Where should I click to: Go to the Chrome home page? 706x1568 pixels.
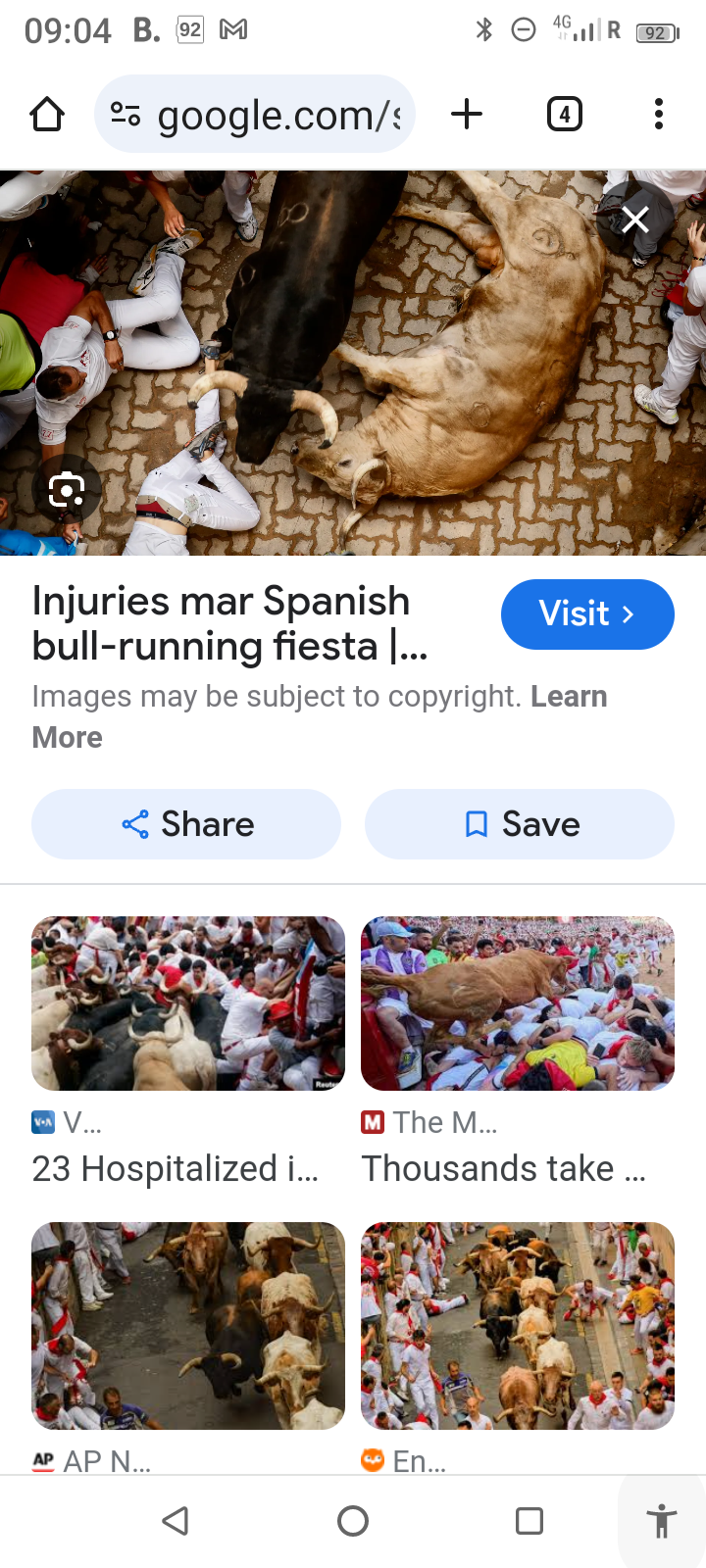point(47,115)
